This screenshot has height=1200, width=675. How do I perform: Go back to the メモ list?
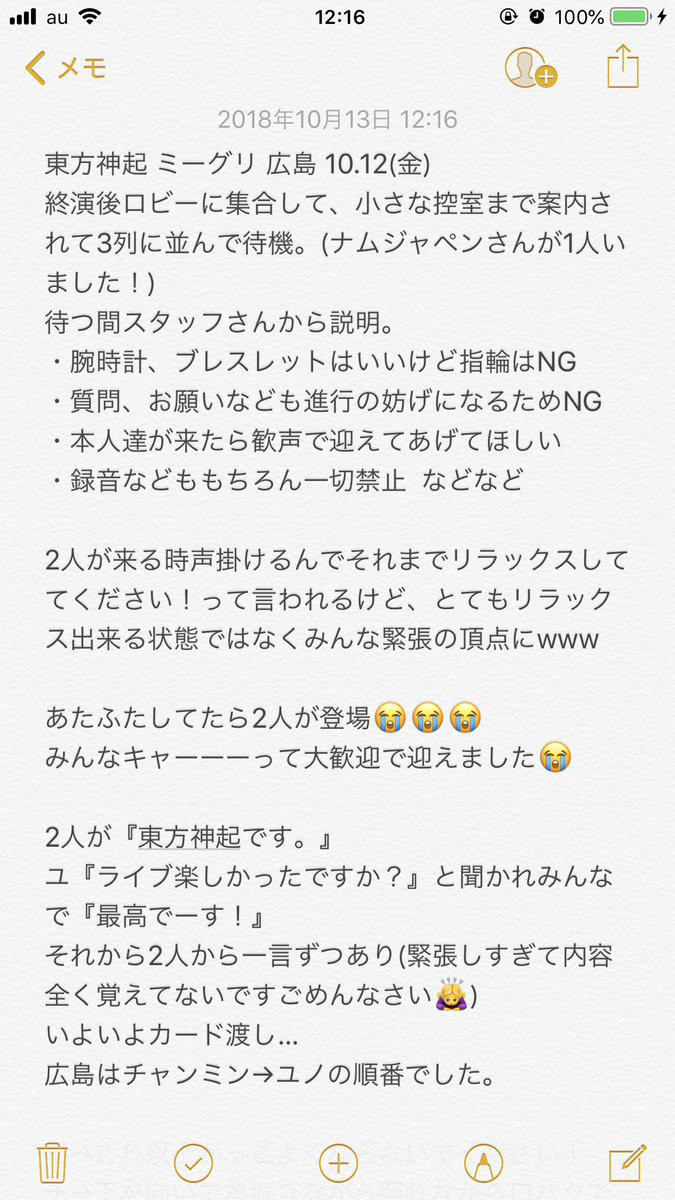66,68
